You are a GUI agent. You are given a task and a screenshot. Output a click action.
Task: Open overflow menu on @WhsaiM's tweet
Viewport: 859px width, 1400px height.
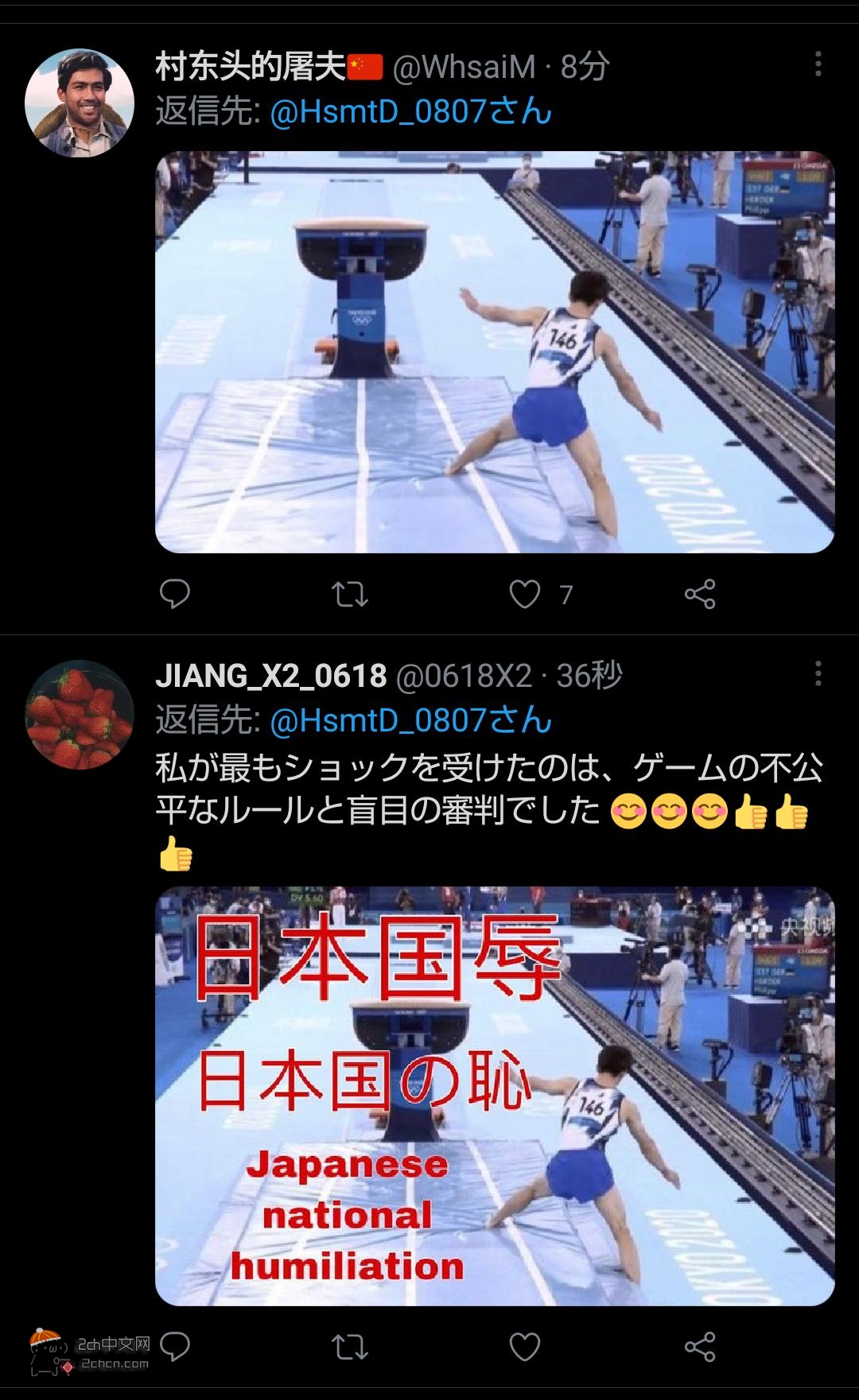coord(818,65)
